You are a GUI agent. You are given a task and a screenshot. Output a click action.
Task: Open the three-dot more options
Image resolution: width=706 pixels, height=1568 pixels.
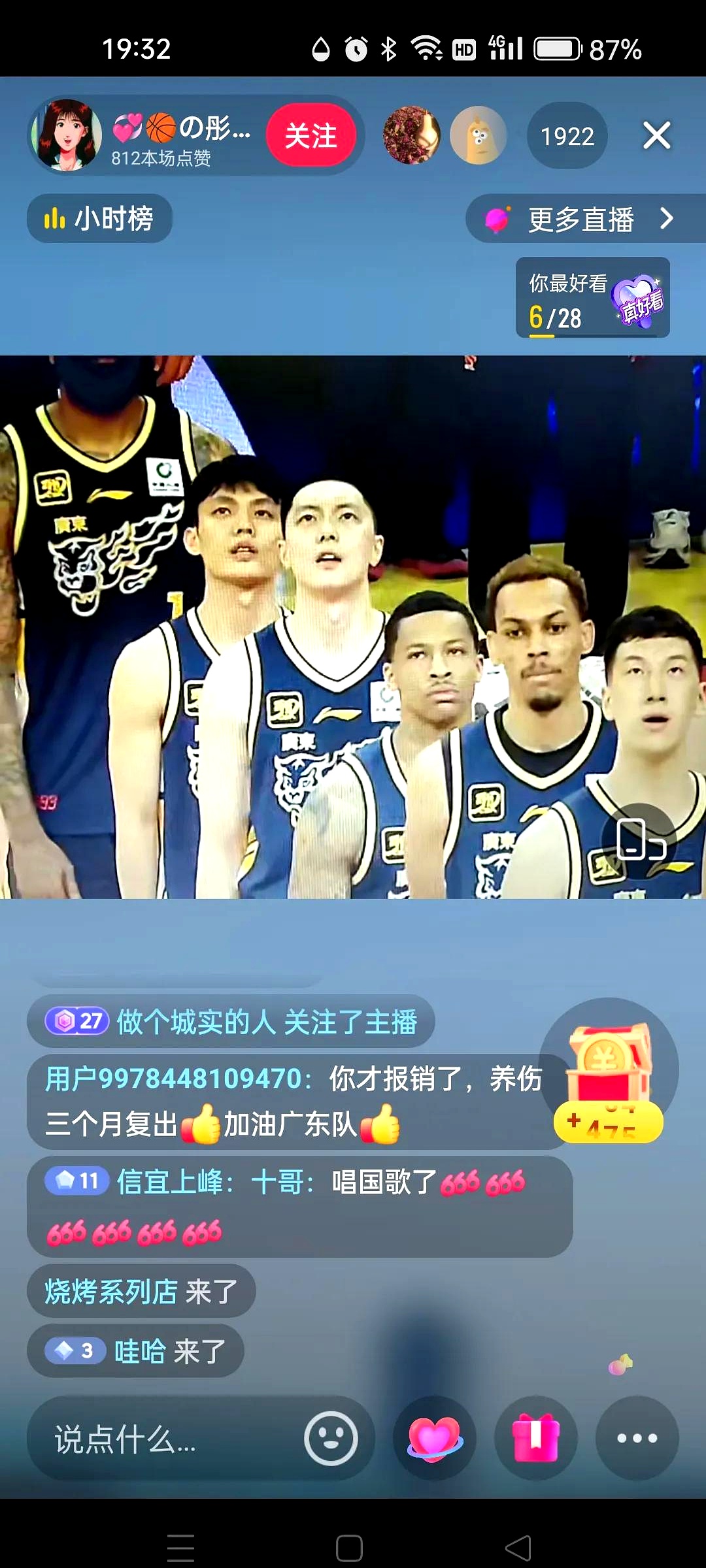tap(637, 1439)
